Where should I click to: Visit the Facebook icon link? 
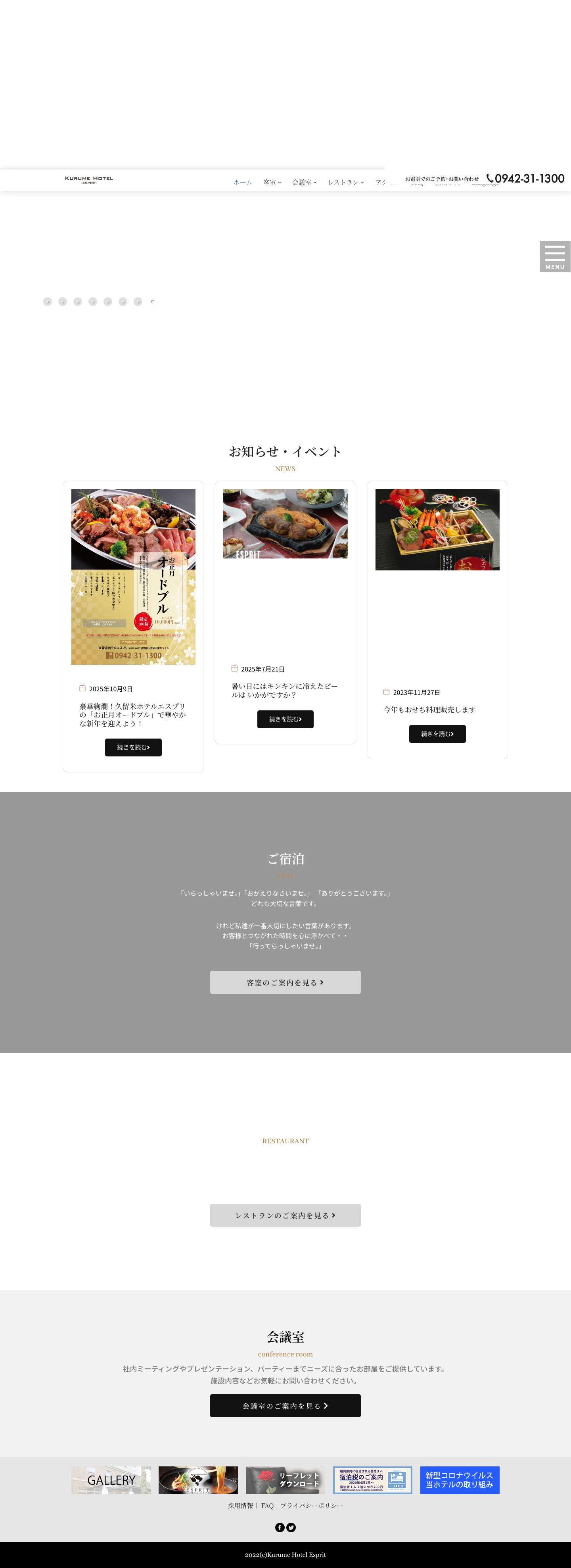coord(280,1527)
